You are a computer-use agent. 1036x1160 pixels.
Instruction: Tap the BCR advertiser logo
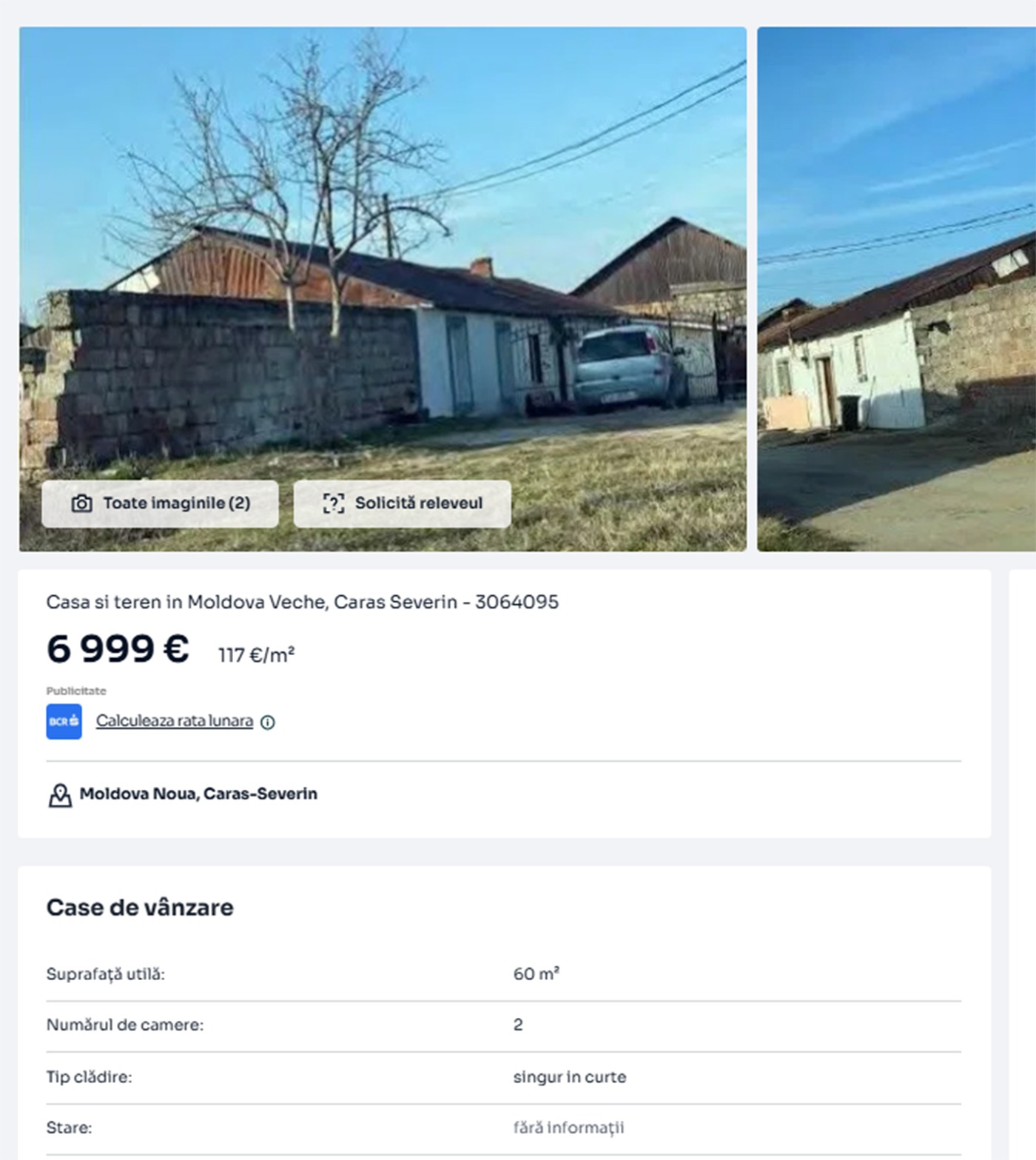tap(64, 722)
